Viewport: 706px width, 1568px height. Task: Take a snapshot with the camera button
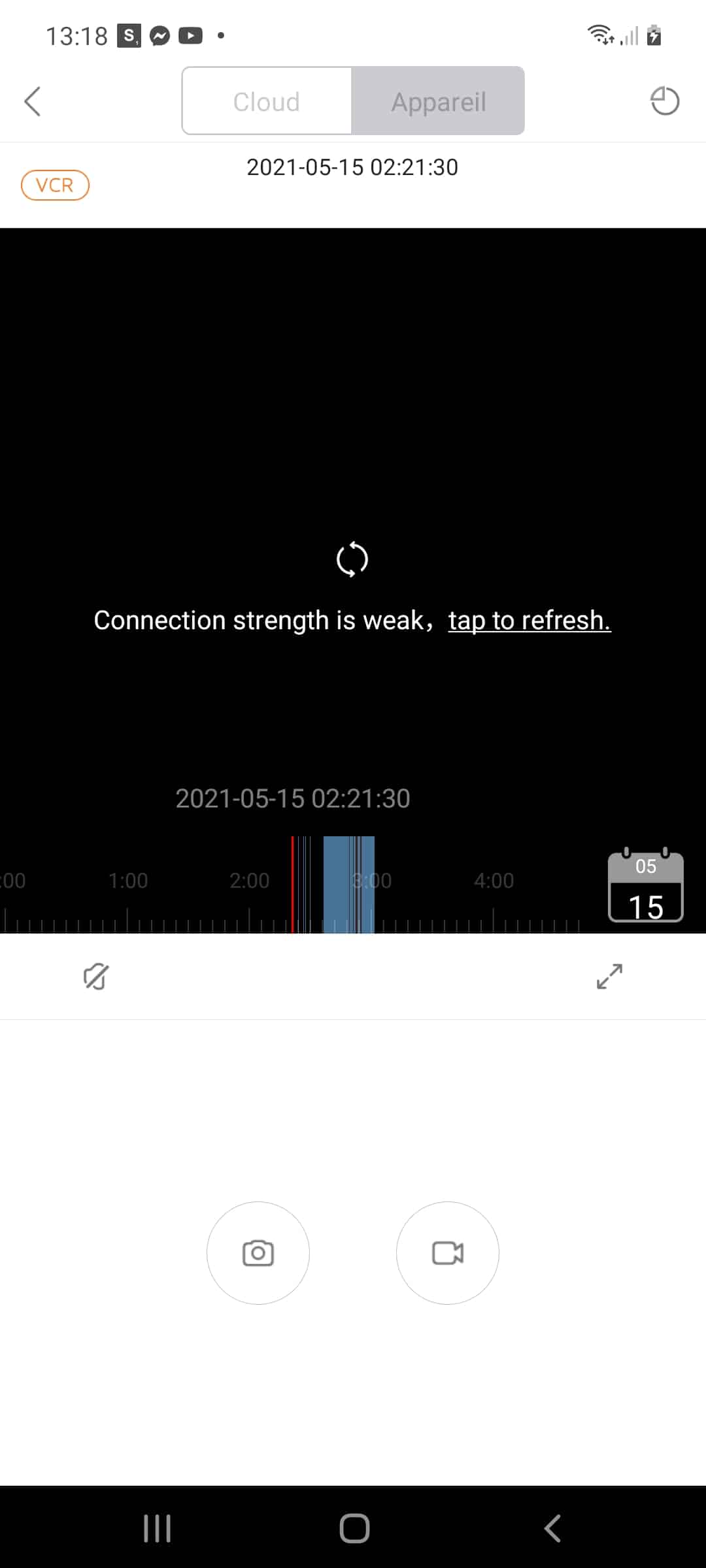pos(258,1253)
